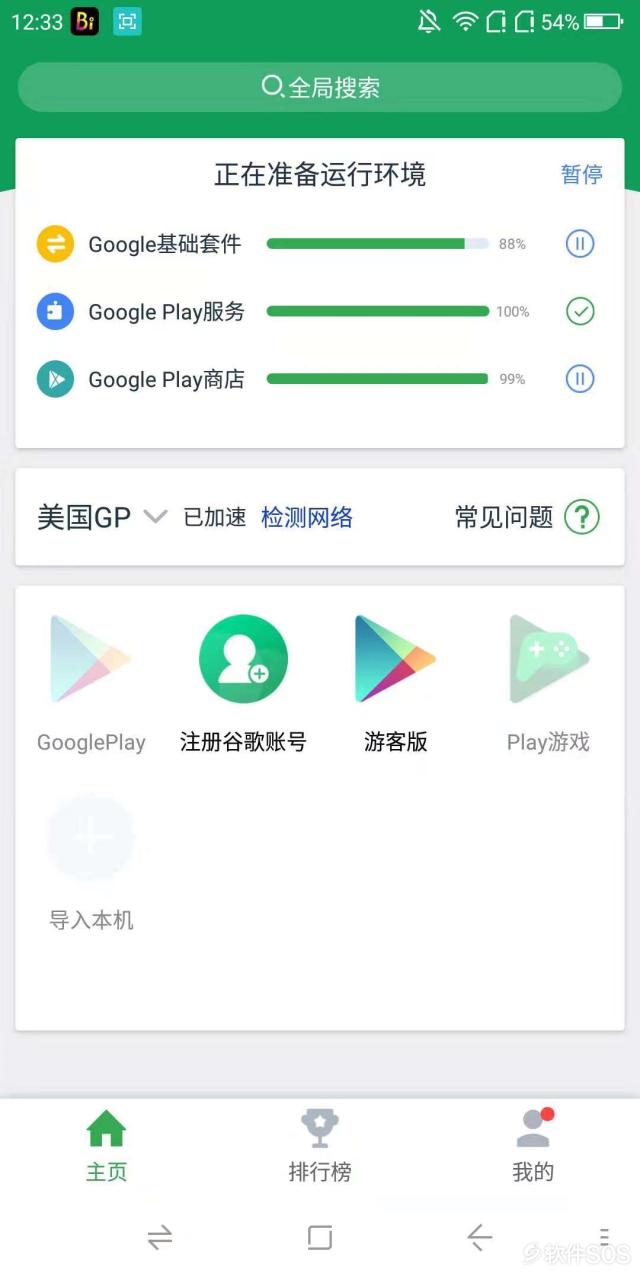Switch to the 排行榜 tab
The image size is (640, 1280).
click(x=320, y=1146)
